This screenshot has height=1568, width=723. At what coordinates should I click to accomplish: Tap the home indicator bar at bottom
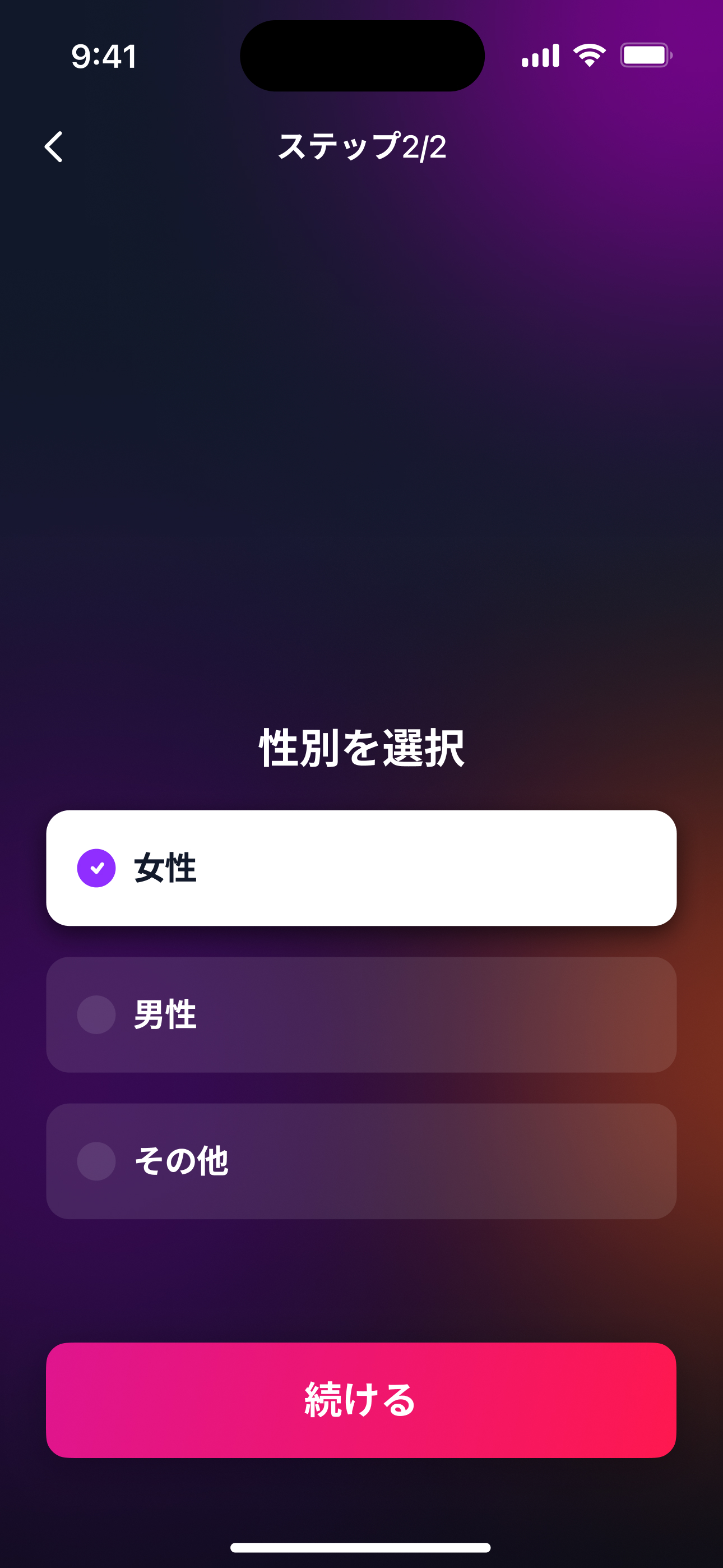(x=361, y=1546)
